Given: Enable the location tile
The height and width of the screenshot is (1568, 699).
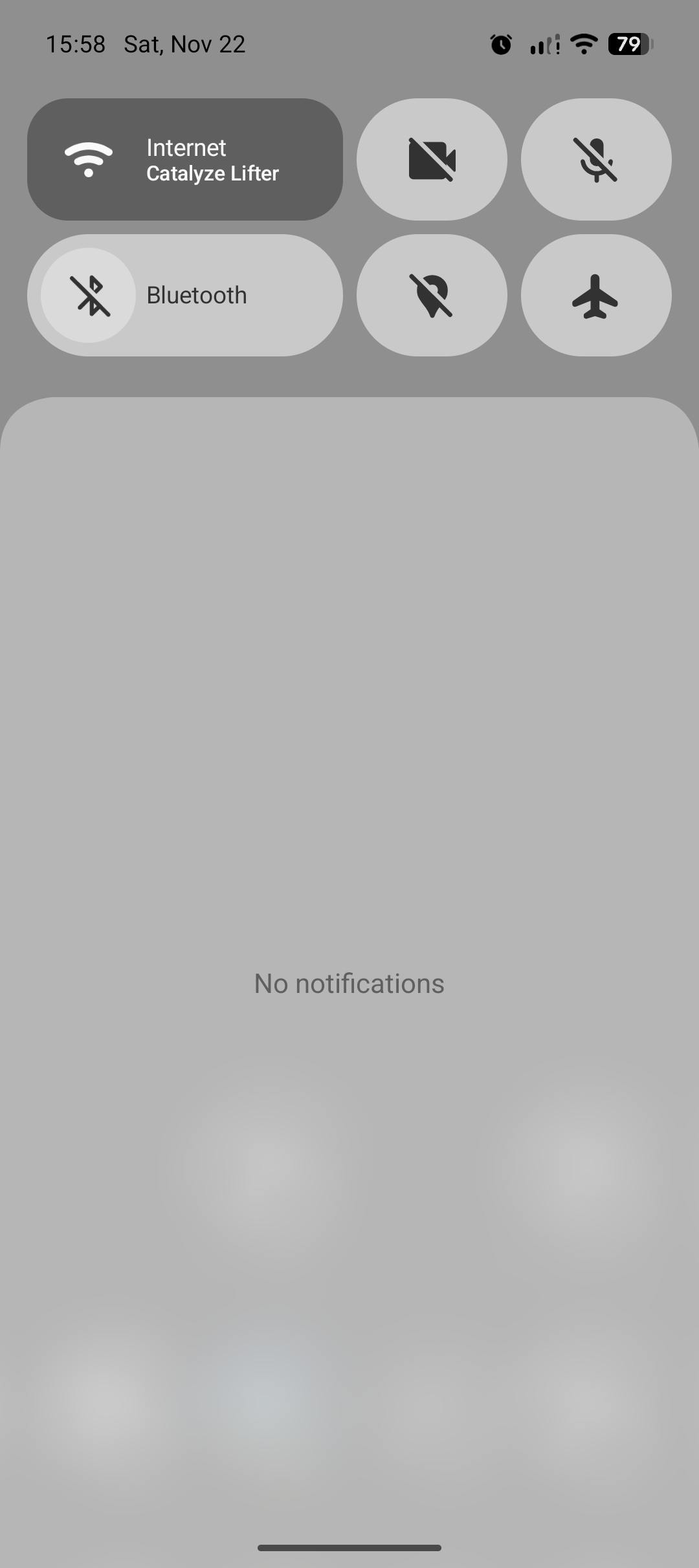Looking at the screenshot, I should coord(432,295).
